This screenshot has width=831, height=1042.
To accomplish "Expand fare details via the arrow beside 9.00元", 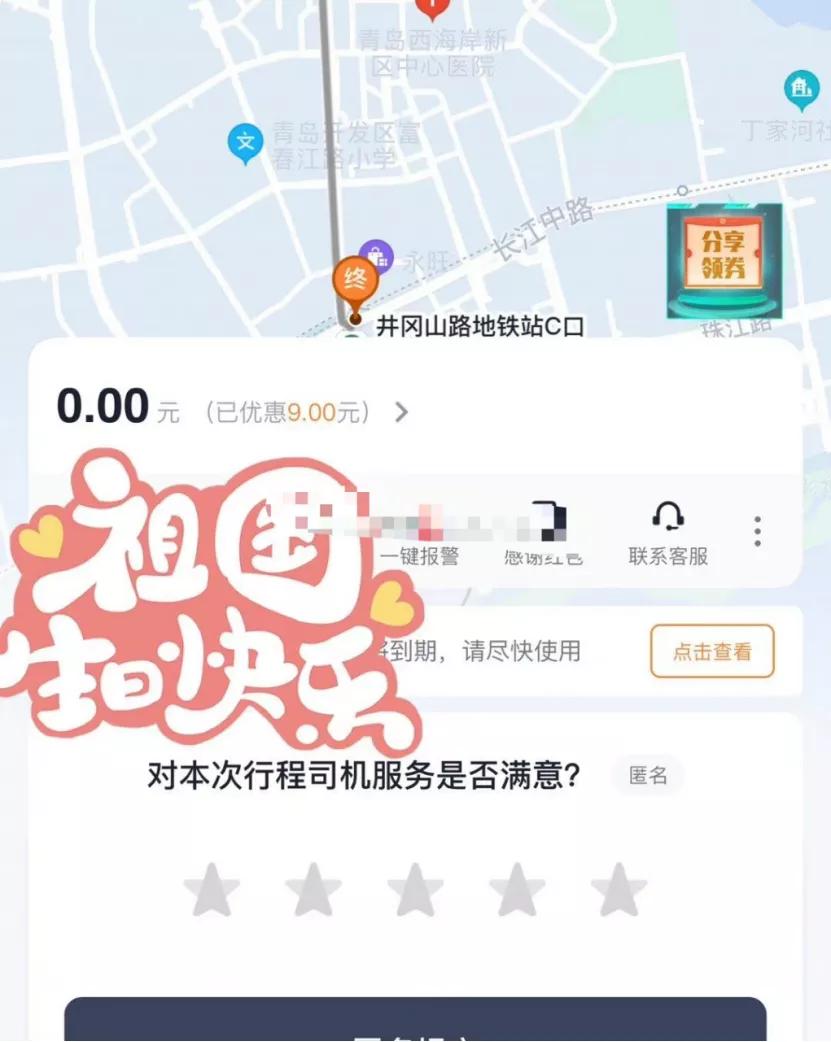I will (400, 410).
